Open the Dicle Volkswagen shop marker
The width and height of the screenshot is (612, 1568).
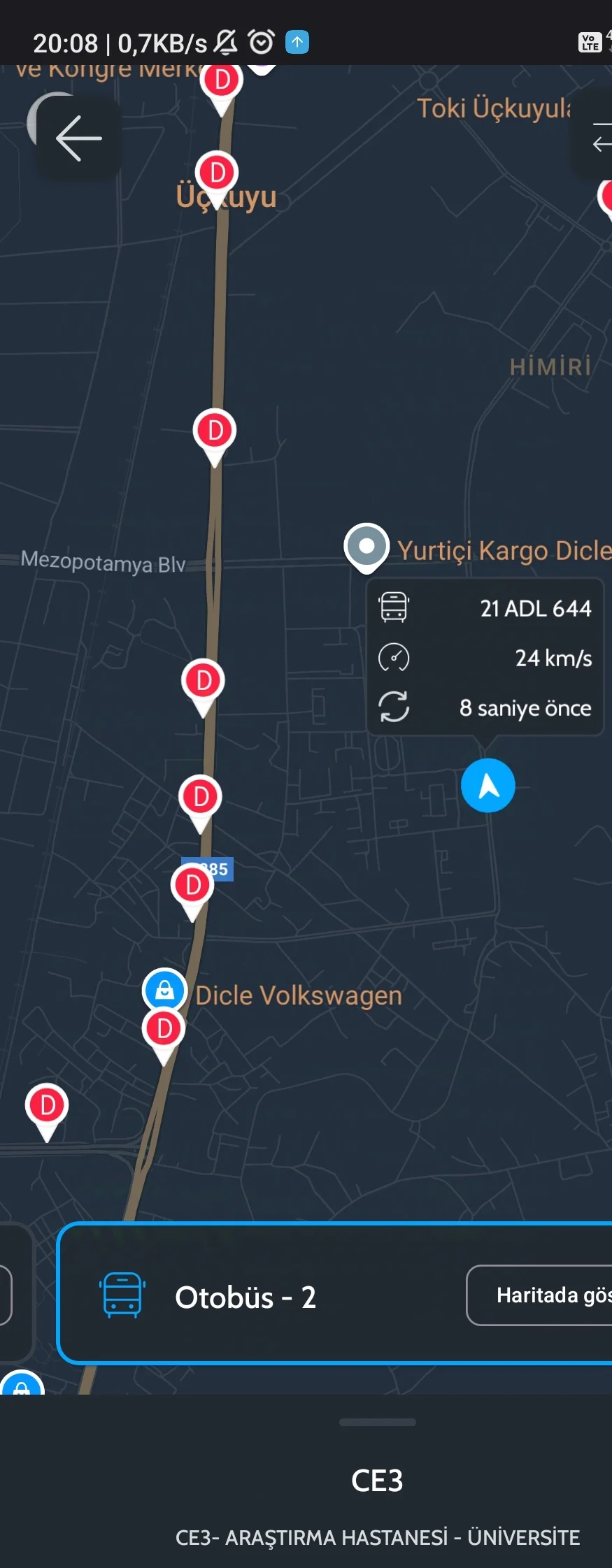pyautogui.click(x=164, y=989)
